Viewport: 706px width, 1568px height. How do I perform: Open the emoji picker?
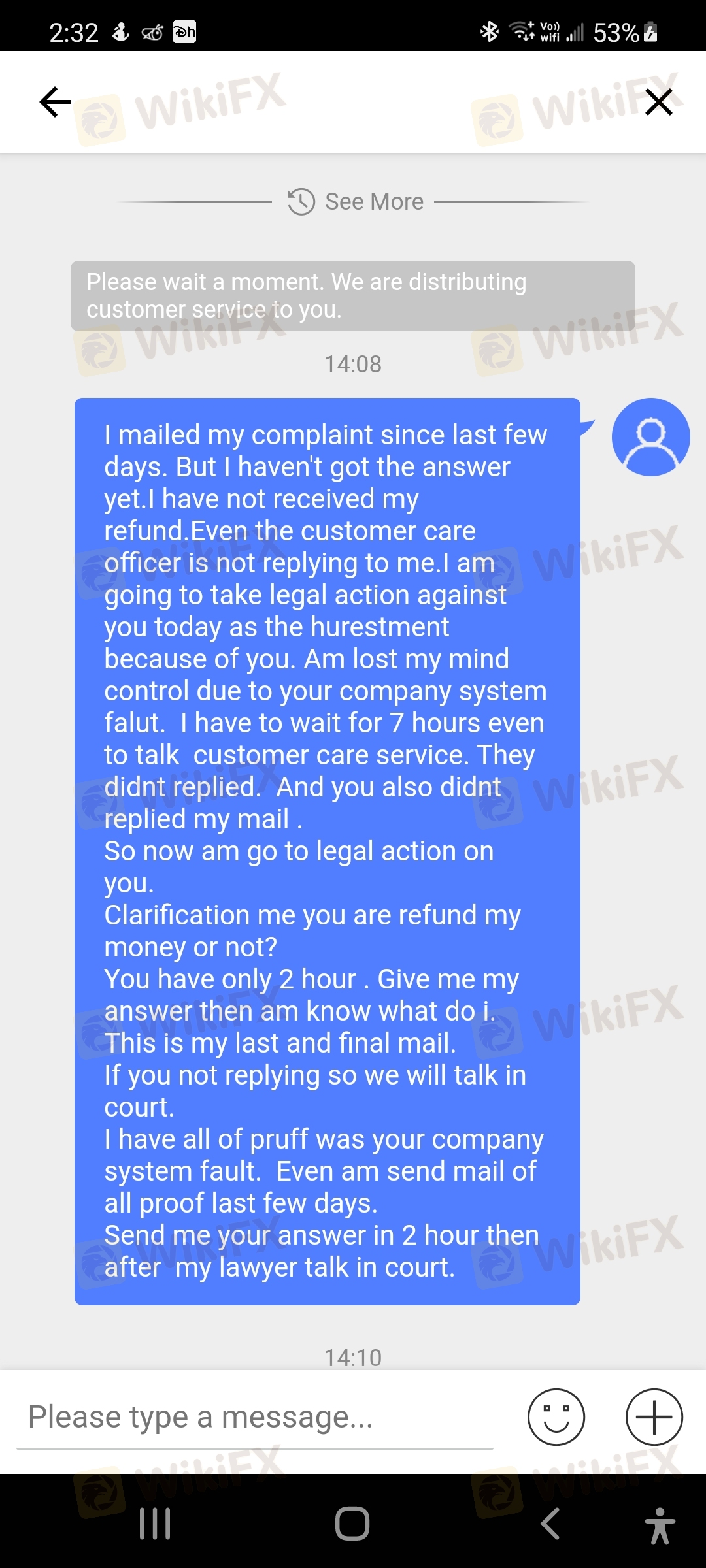point(556,1416)
